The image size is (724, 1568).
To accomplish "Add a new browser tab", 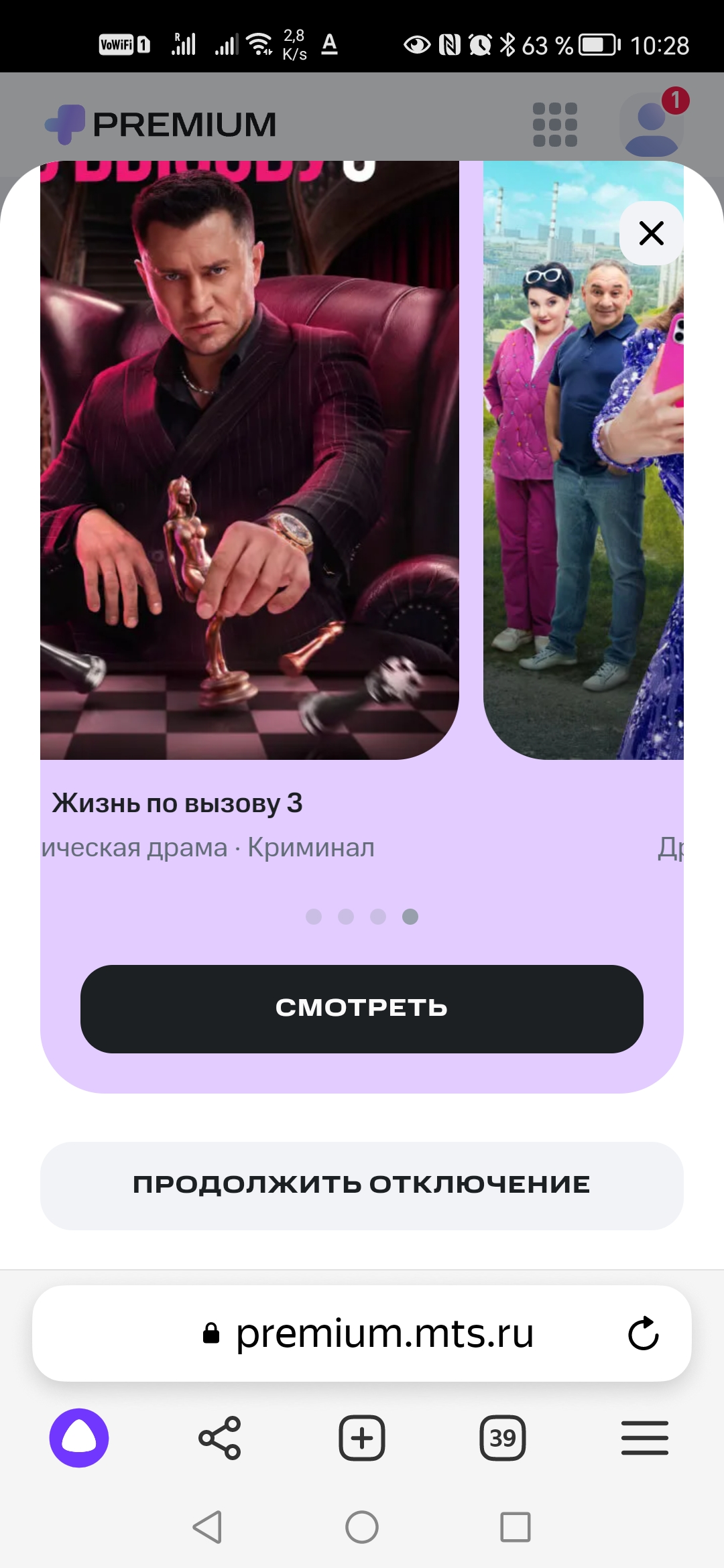I will (x=362, y=1438).
